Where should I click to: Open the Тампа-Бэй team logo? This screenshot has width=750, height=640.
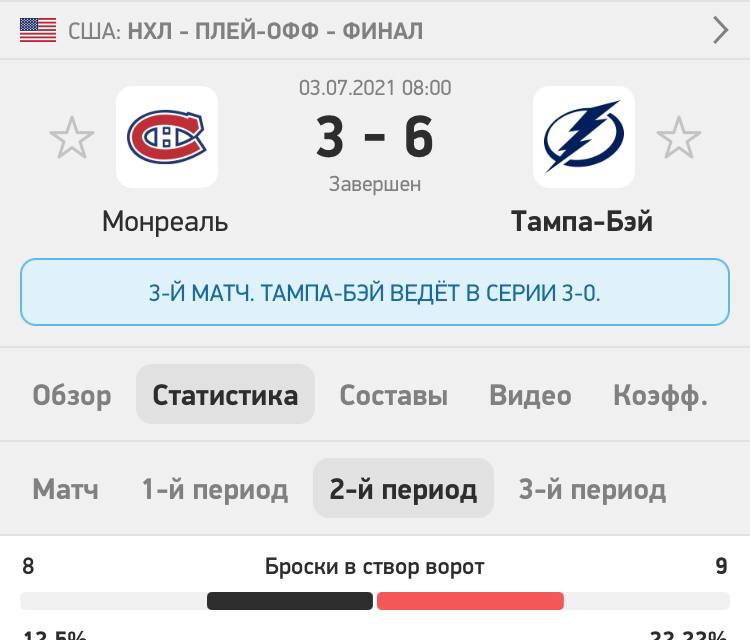(583, 137)
